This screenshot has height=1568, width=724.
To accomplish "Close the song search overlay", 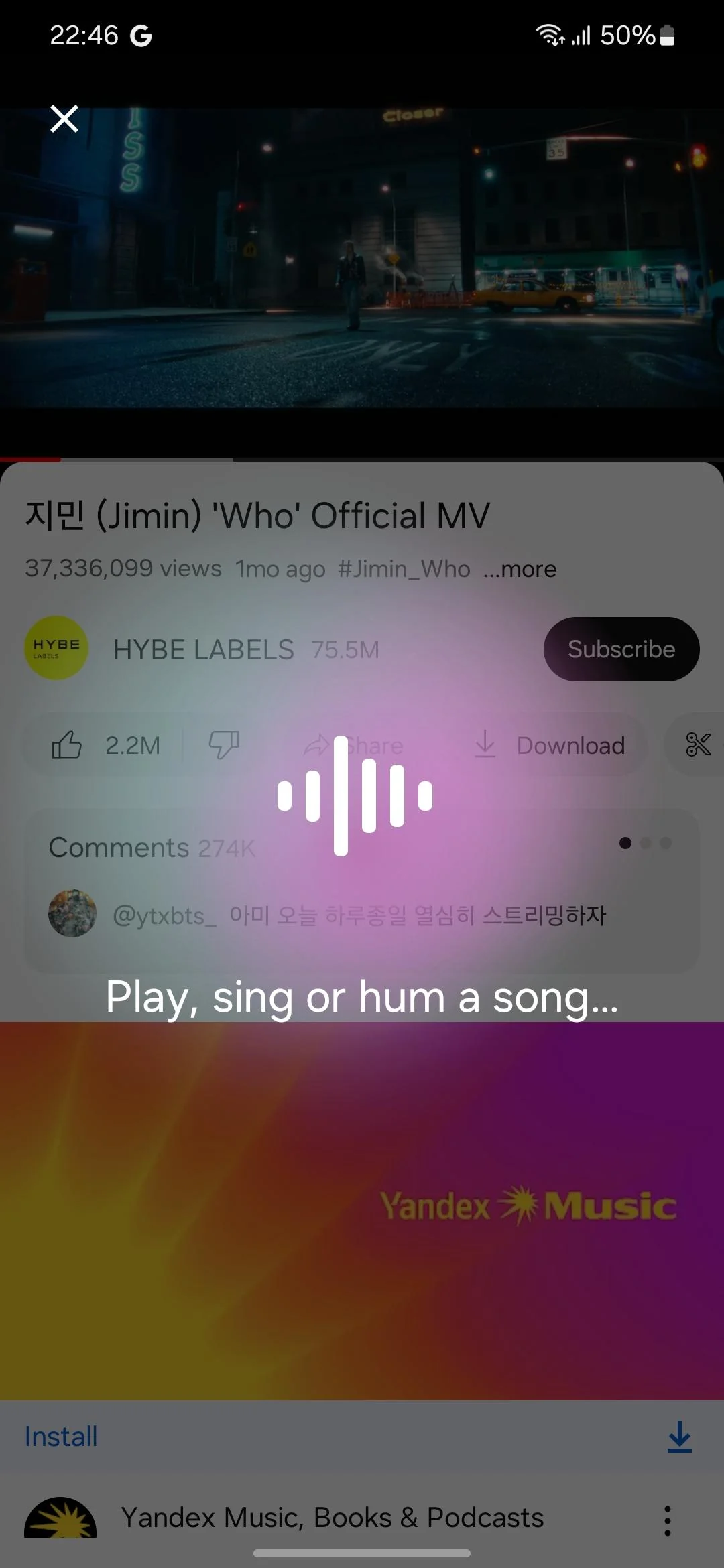I will pyautogui.click(x=64, y=119).
